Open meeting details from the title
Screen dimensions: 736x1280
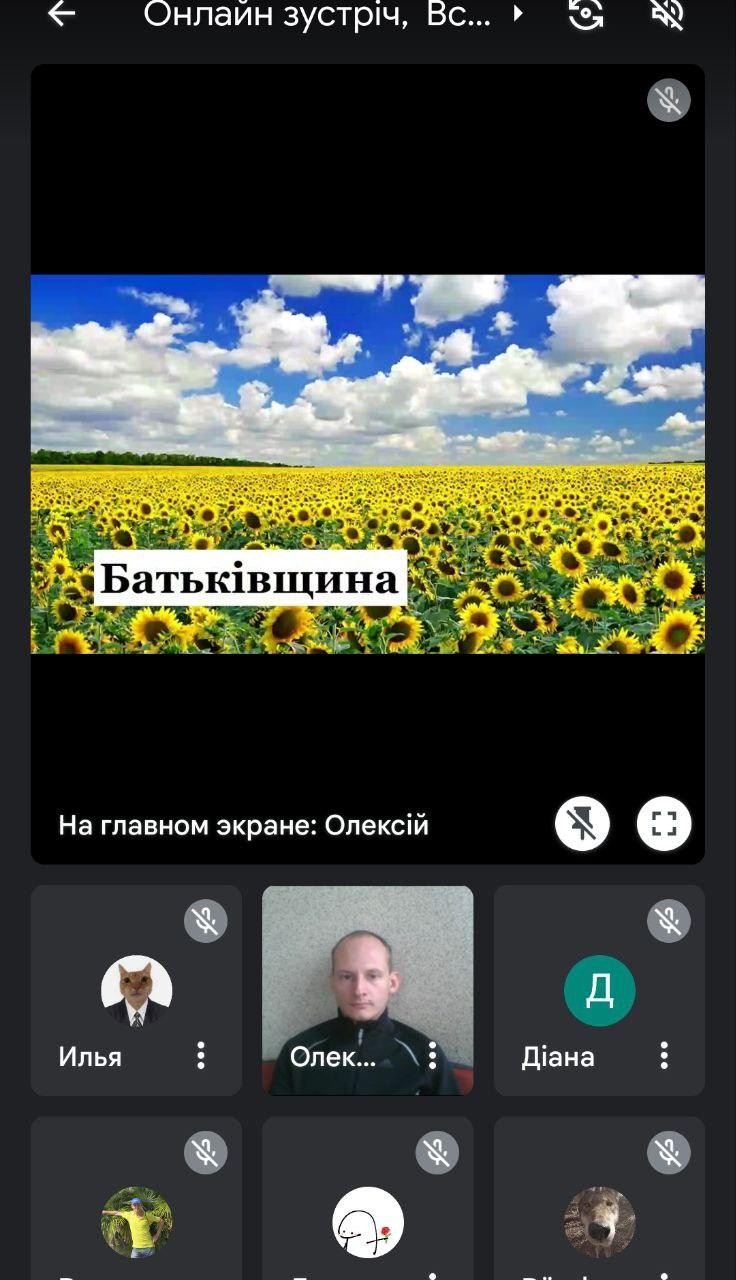[x=330, y=15]
